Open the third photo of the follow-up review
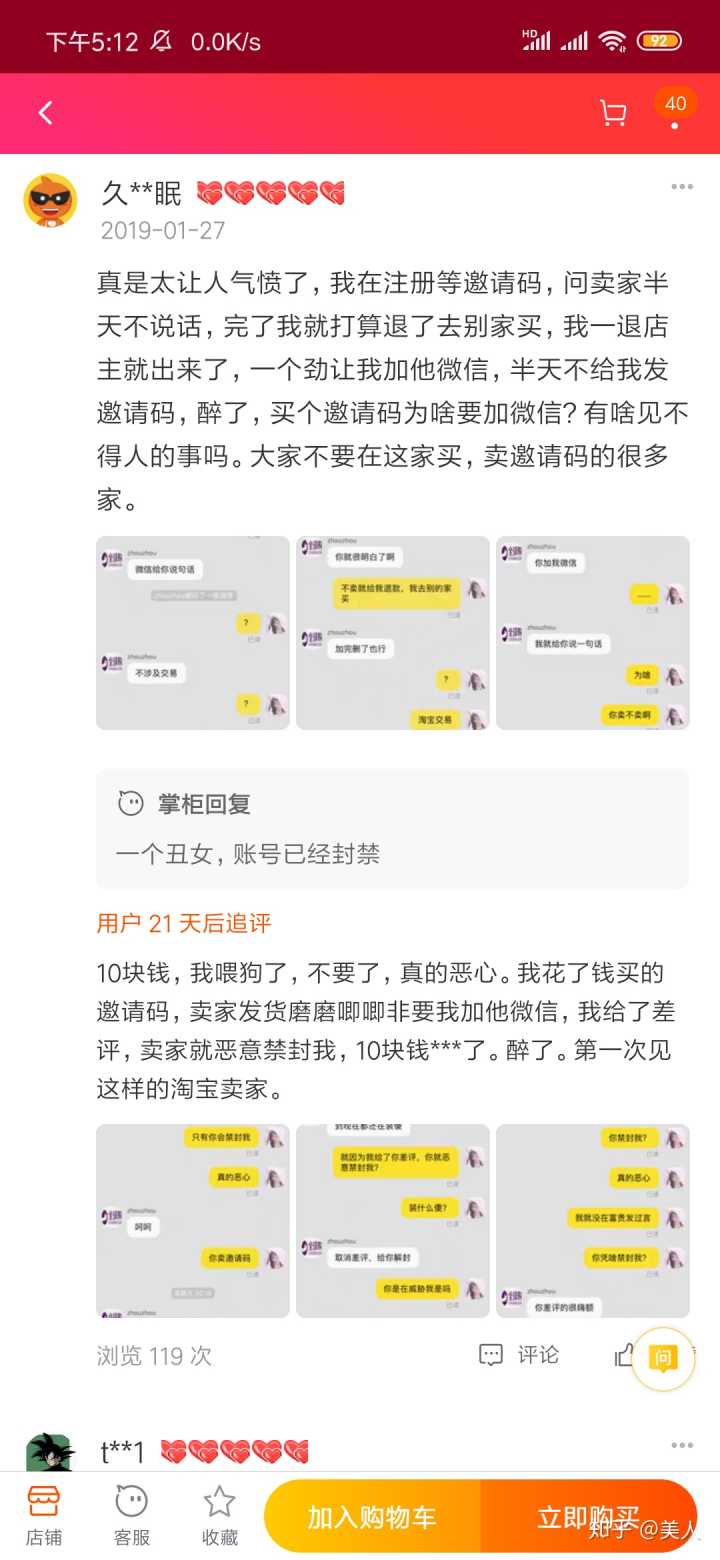720x1560 pixels. click(x=592, y=1220)
